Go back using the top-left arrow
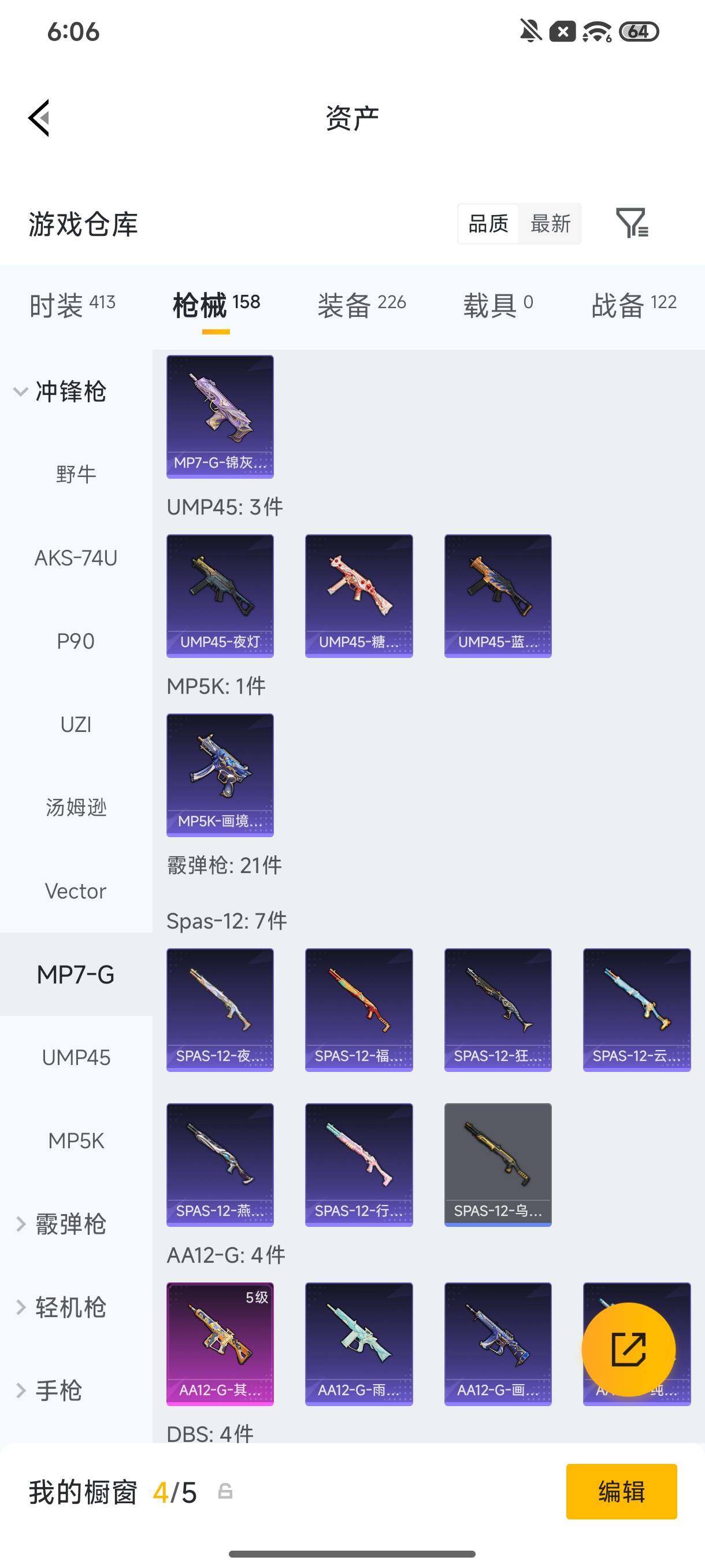The height and width of the screenshot is (1568, 705). (39, 118)
